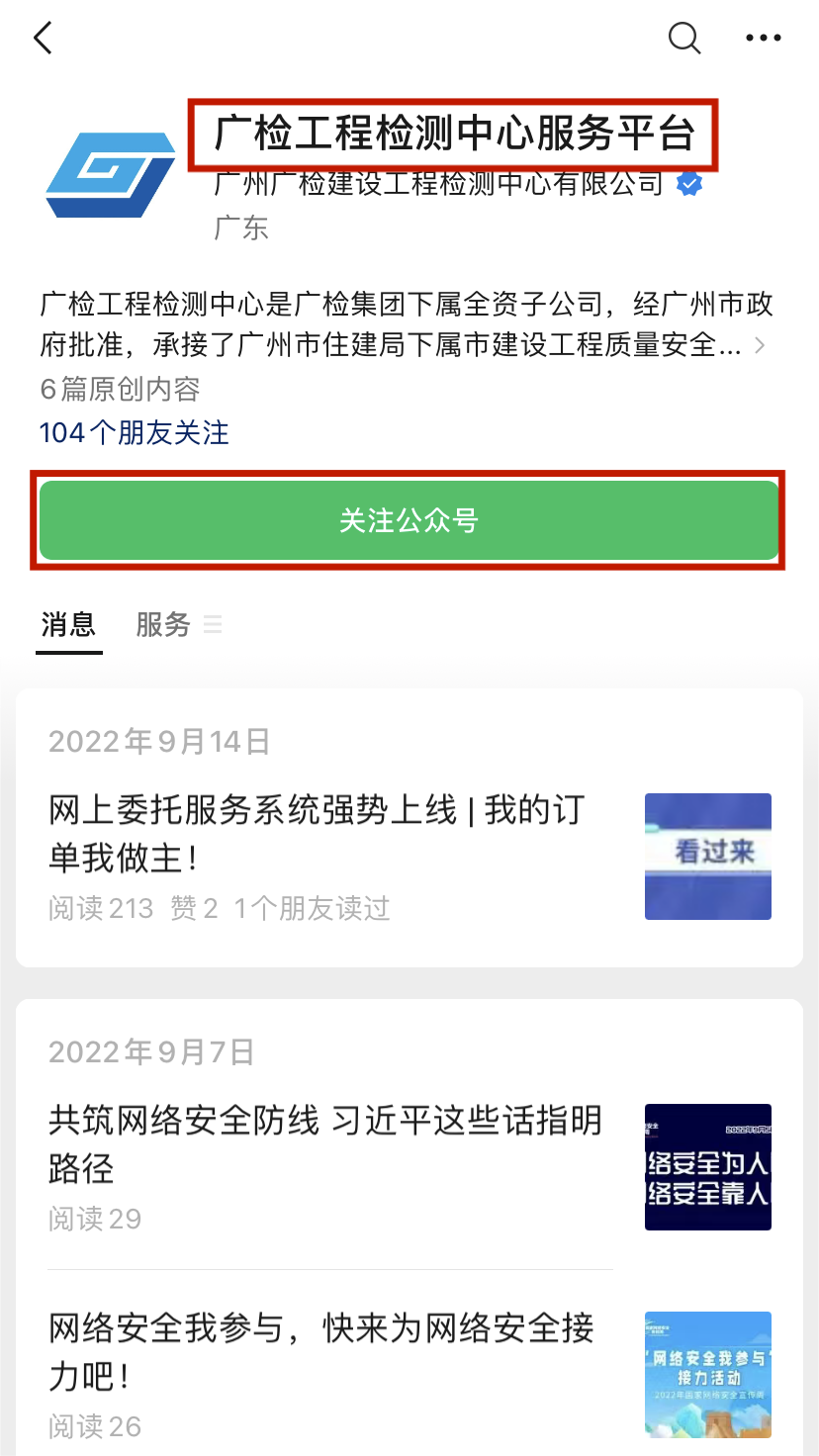Open the 104个朋友关注 link

pyautogui.click(x=133, y=432)
